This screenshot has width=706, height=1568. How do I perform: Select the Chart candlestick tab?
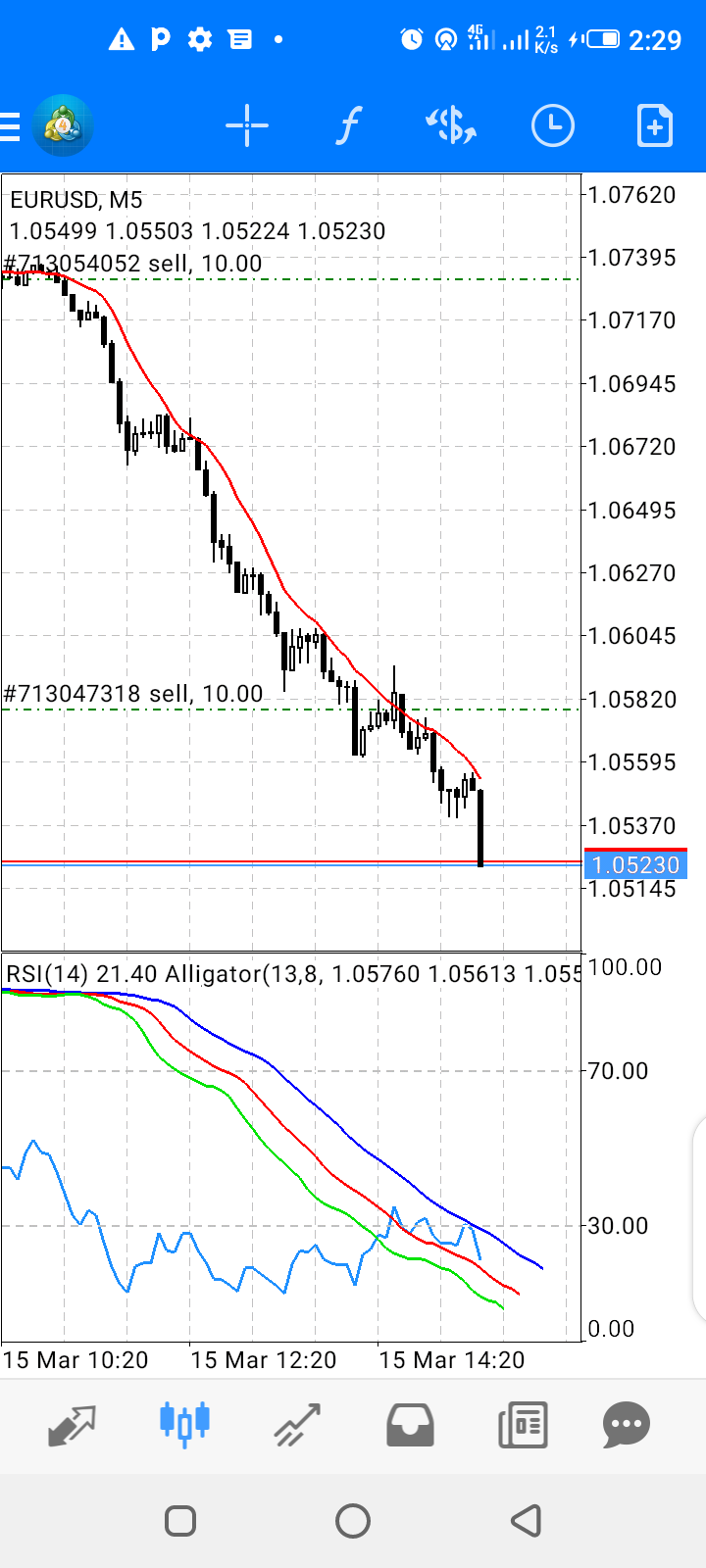point(184,1423)
